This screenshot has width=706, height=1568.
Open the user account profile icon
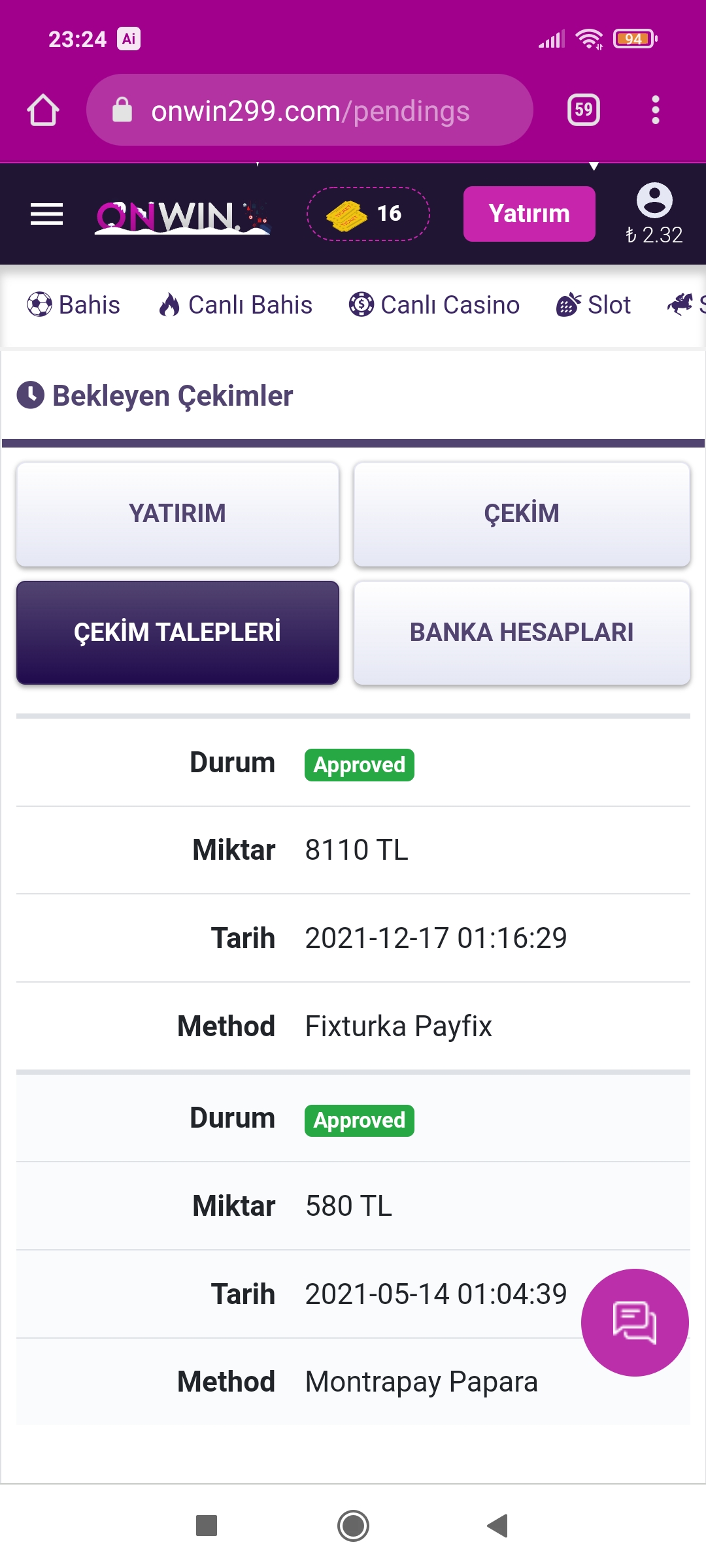click(654, 201)
